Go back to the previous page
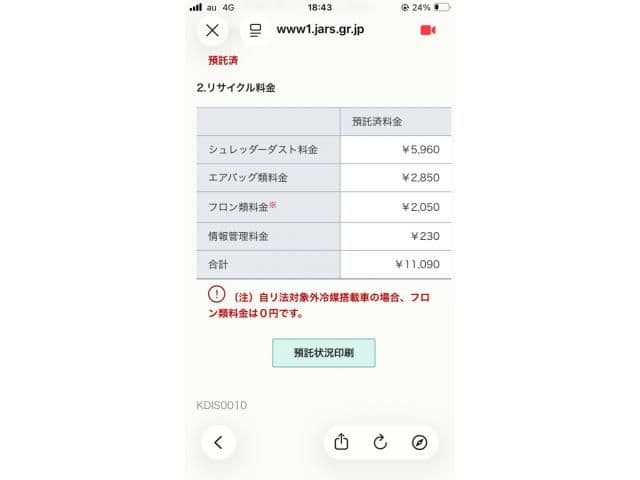Screen dimensions: 640x480 [x=218, y=442]
